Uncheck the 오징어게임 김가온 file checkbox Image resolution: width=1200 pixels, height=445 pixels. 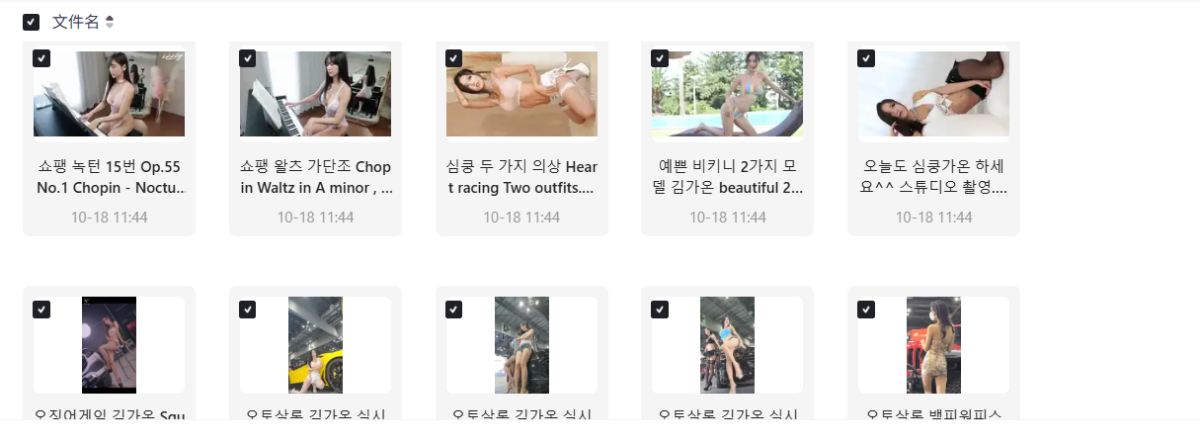click(41, 310)
